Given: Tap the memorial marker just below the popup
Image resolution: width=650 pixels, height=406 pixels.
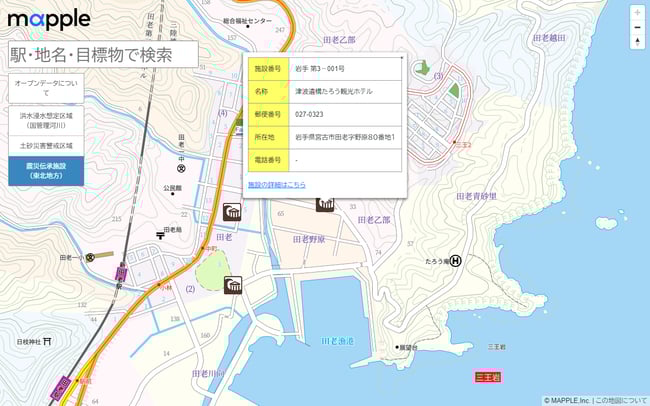Looking at the screenshot, I should [x=325, y=204].
